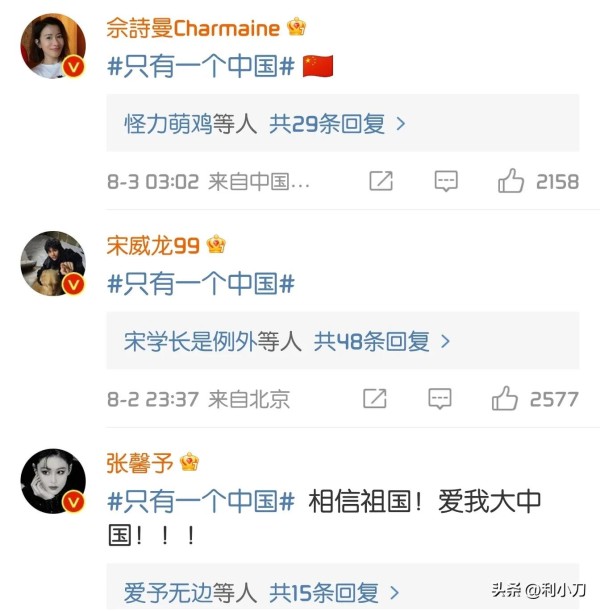600x611 pixels.
Task: Open 佘詩曼Charmaine's profile avatar
Action: (53, 45)
